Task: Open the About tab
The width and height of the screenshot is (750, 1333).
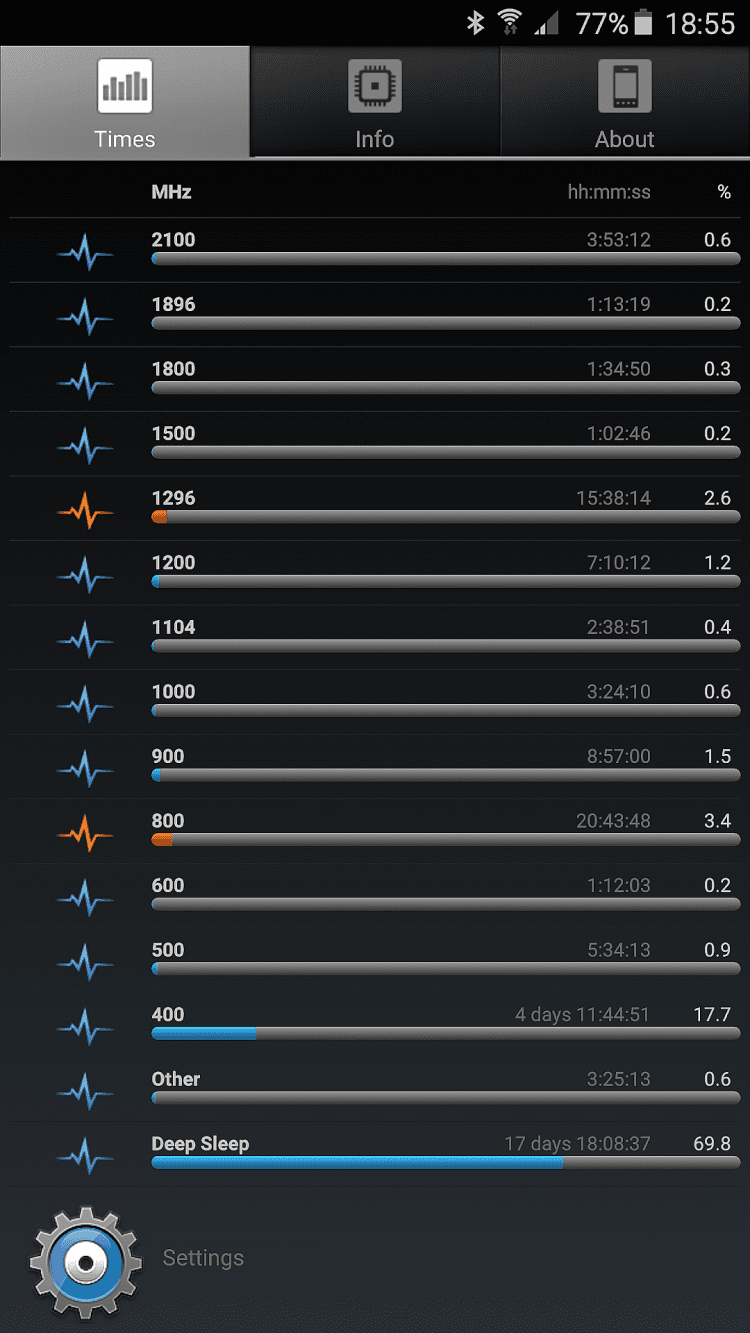Action: click(624, 102)
